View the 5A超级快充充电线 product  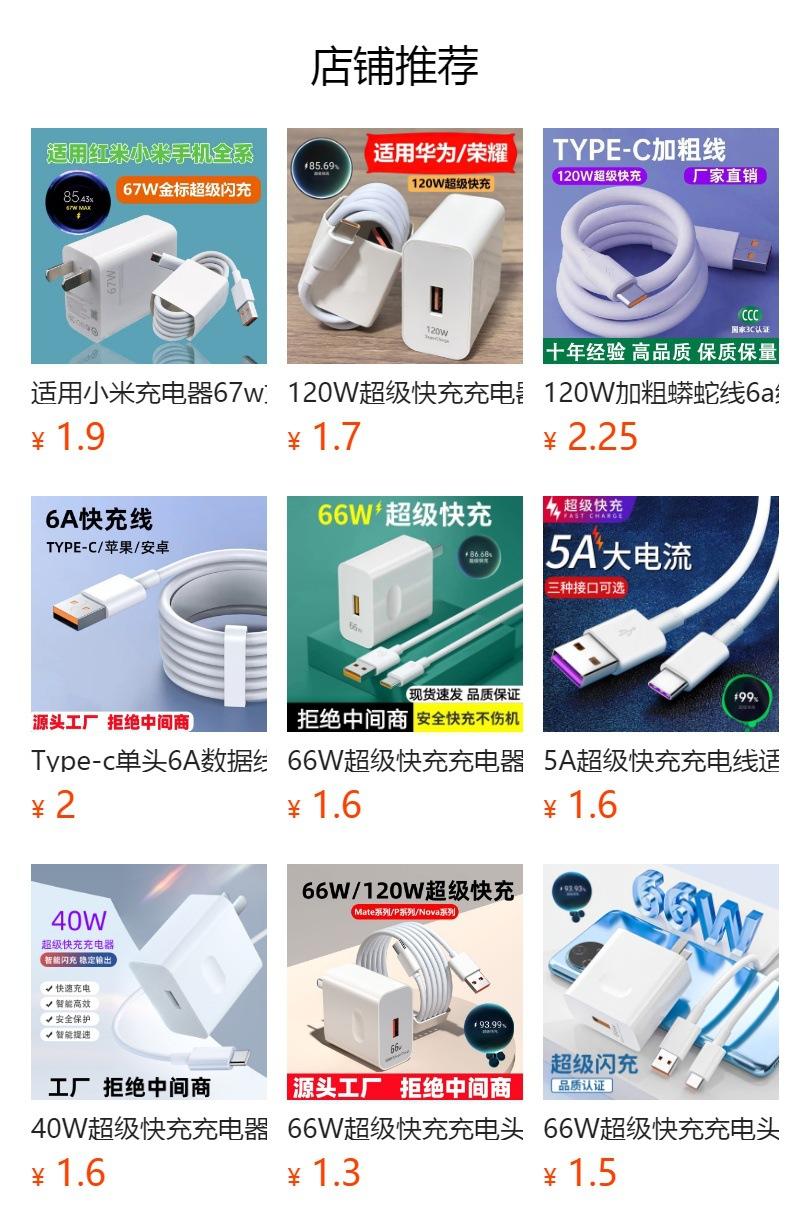tap(661, 614)
